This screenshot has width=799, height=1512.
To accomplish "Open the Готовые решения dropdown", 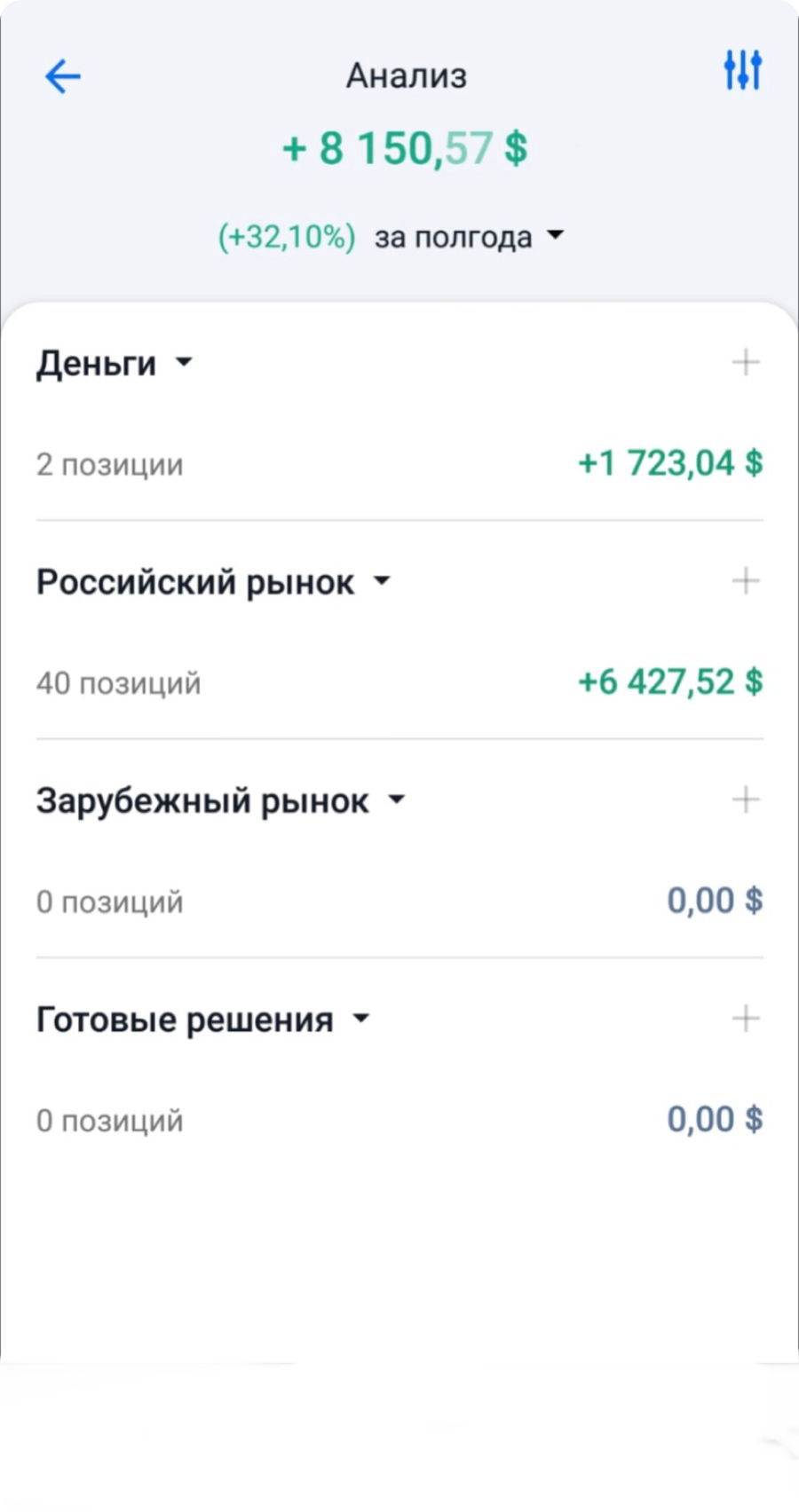I will (360, 1019).
